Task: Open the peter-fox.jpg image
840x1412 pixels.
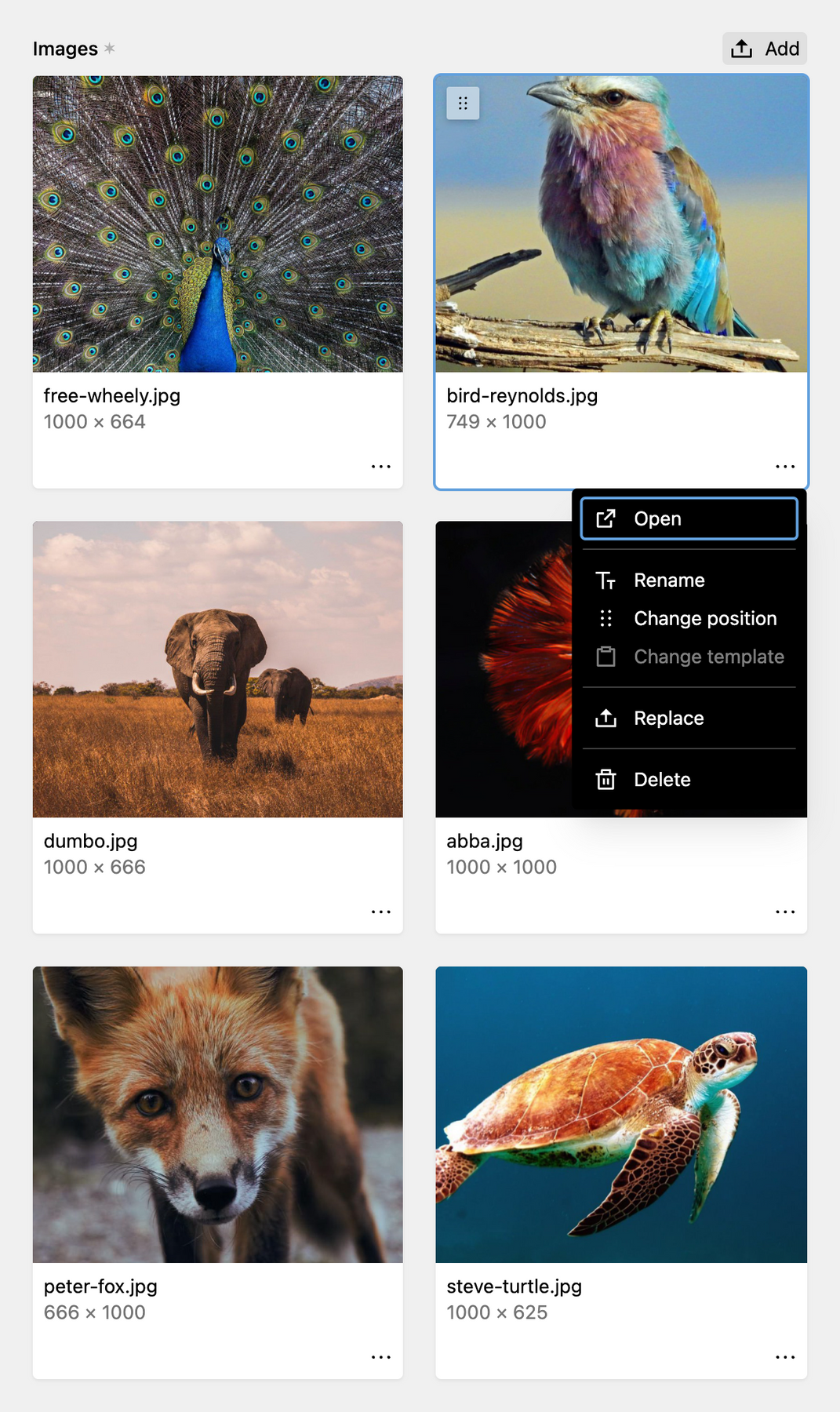Action: click(218, 1115)
